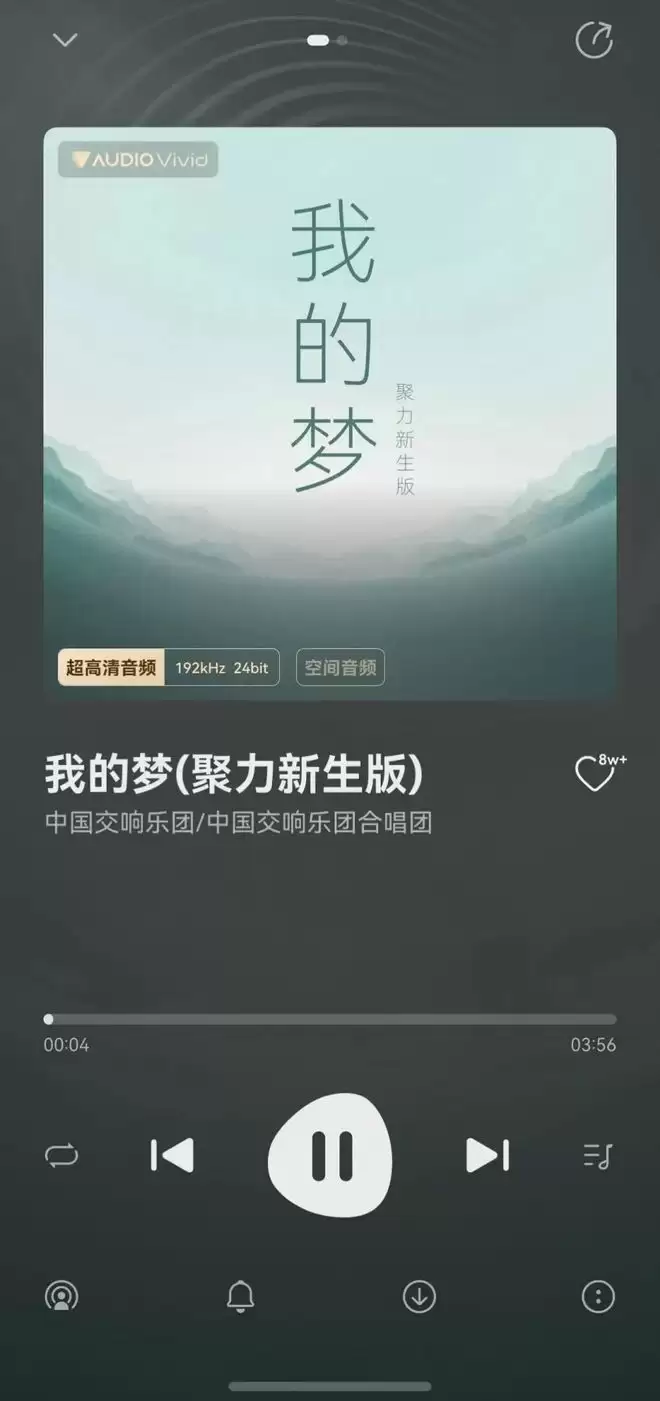
Task: Open artist 中国交响乐团/中国交响乐团合唱团
Action: click(x=238, y=823)
